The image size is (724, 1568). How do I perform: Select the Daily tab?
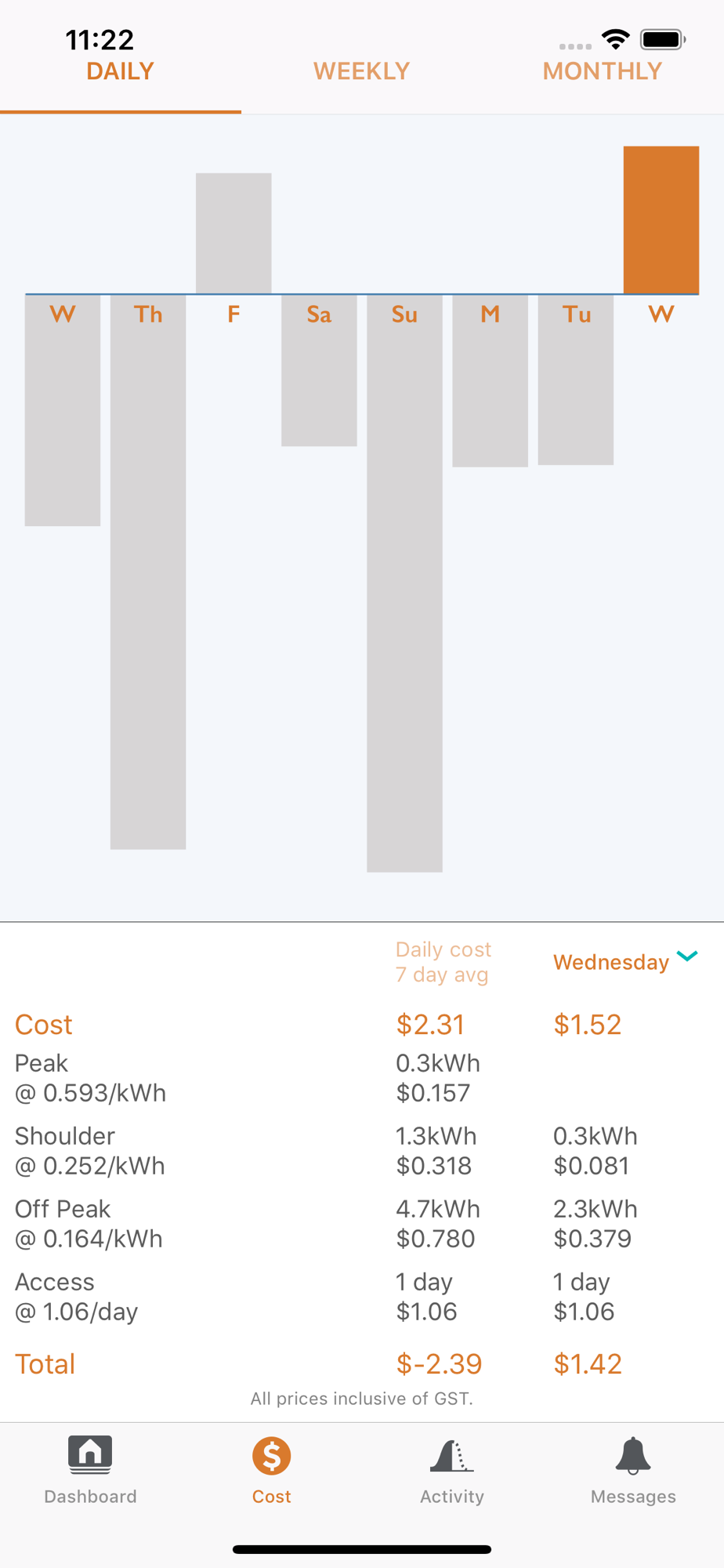tap(120, 71)
